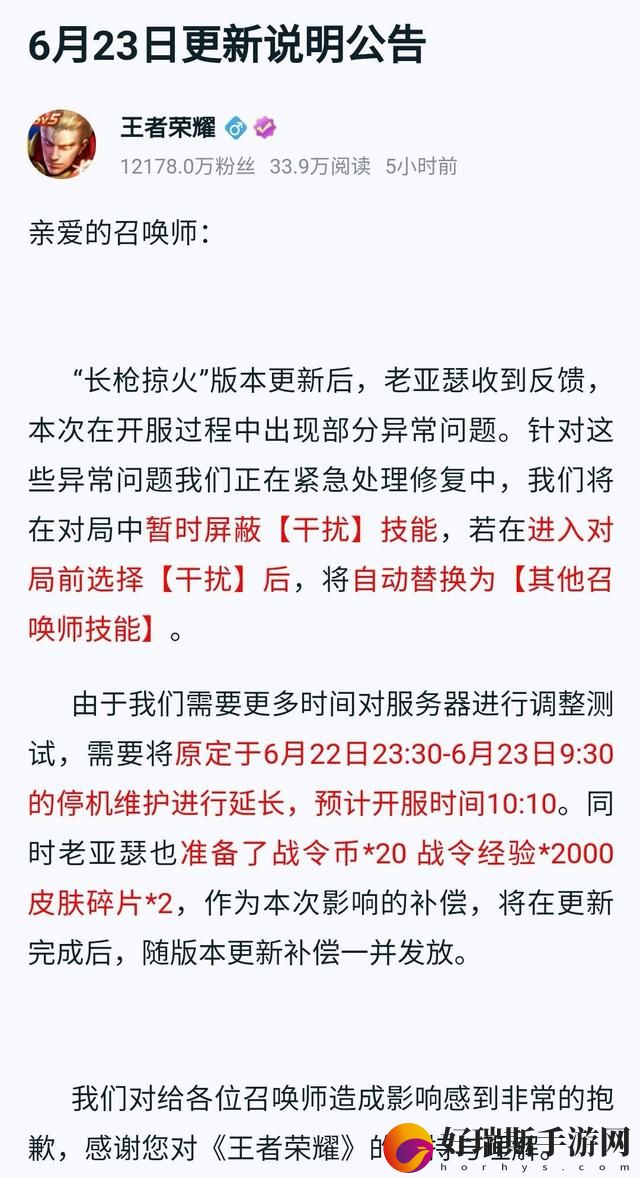The image size is (640, 1178).
Task: Tap the 王者荣耀 account name
Action: (168, 127)
